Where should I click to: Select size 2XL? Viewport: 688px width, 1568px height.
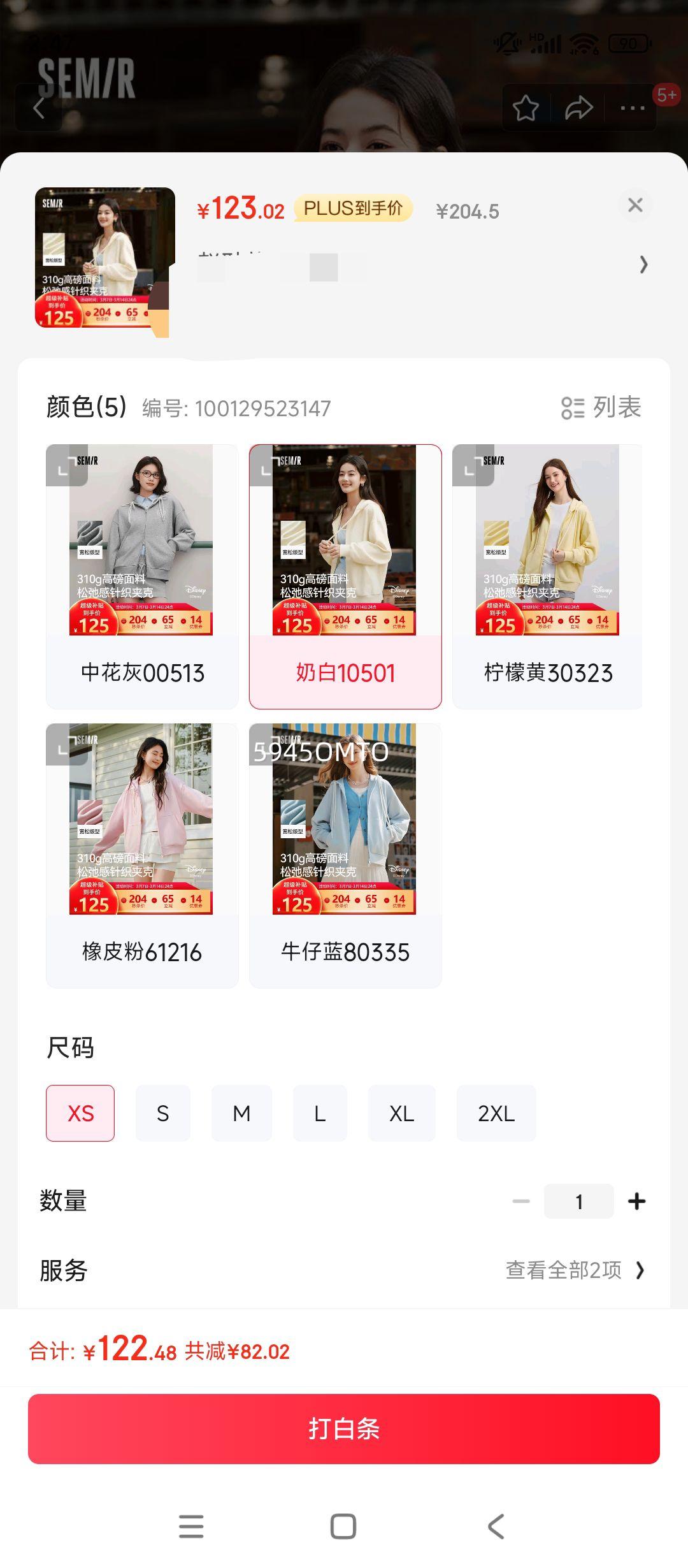[496, 1114]
